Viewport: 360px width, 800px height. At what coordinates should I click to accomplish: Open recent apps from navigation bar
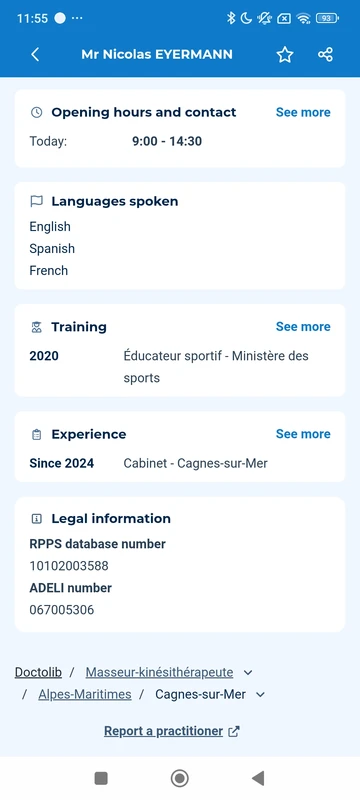[101, 778]
